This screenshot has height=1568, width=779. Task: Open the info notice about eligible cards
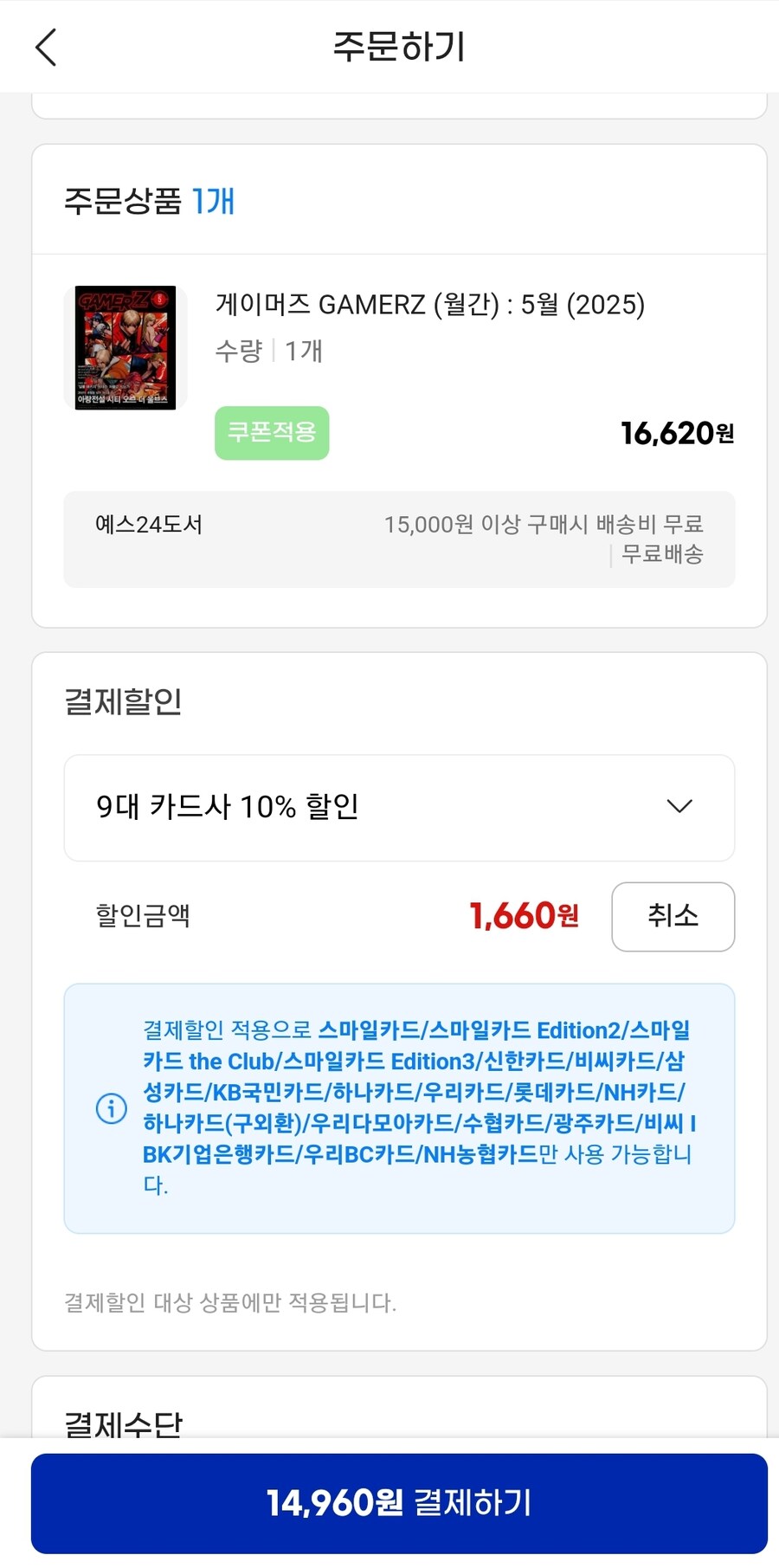(110, 1109)
